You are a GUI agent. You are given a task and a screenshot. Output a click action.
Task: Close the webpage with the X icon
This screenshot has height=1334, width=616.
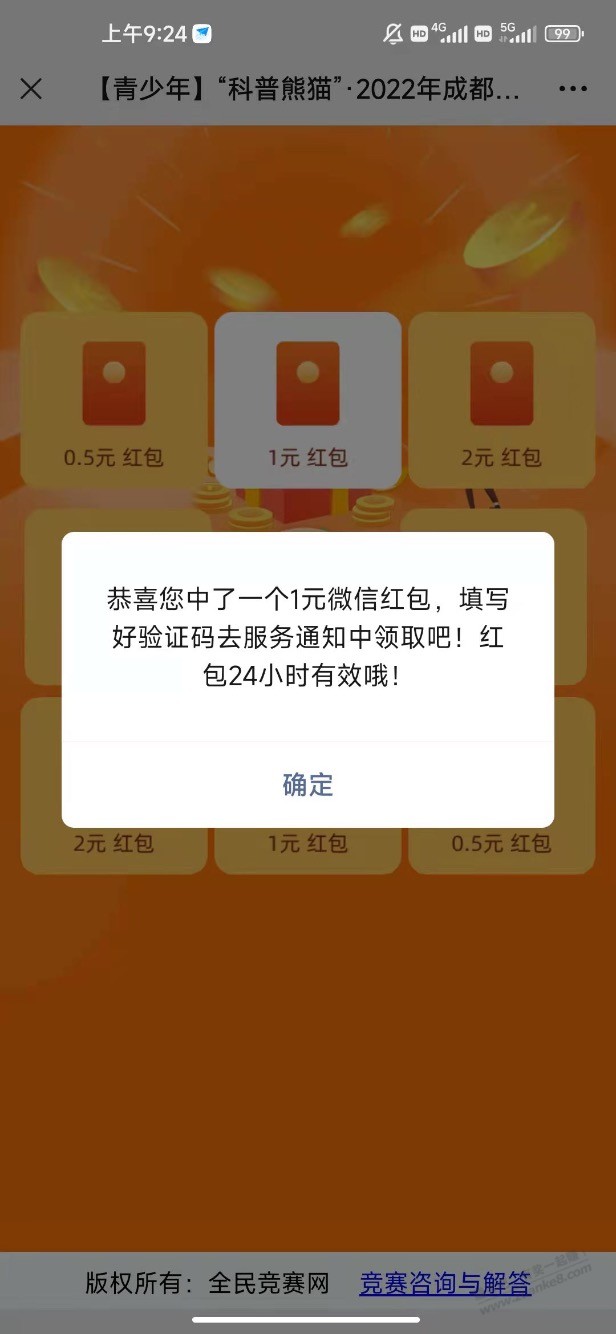click(x=31, y=89)
